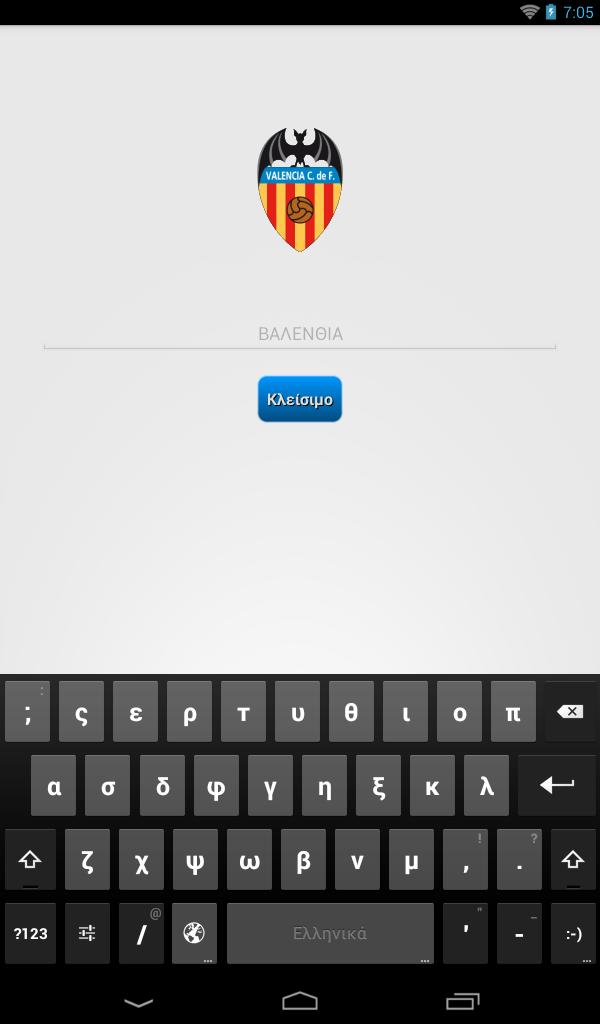The image size is (600, 1024).
Task: Switch keyboard language with globe key
Action: pyautogui.click(x=194, y=933)
